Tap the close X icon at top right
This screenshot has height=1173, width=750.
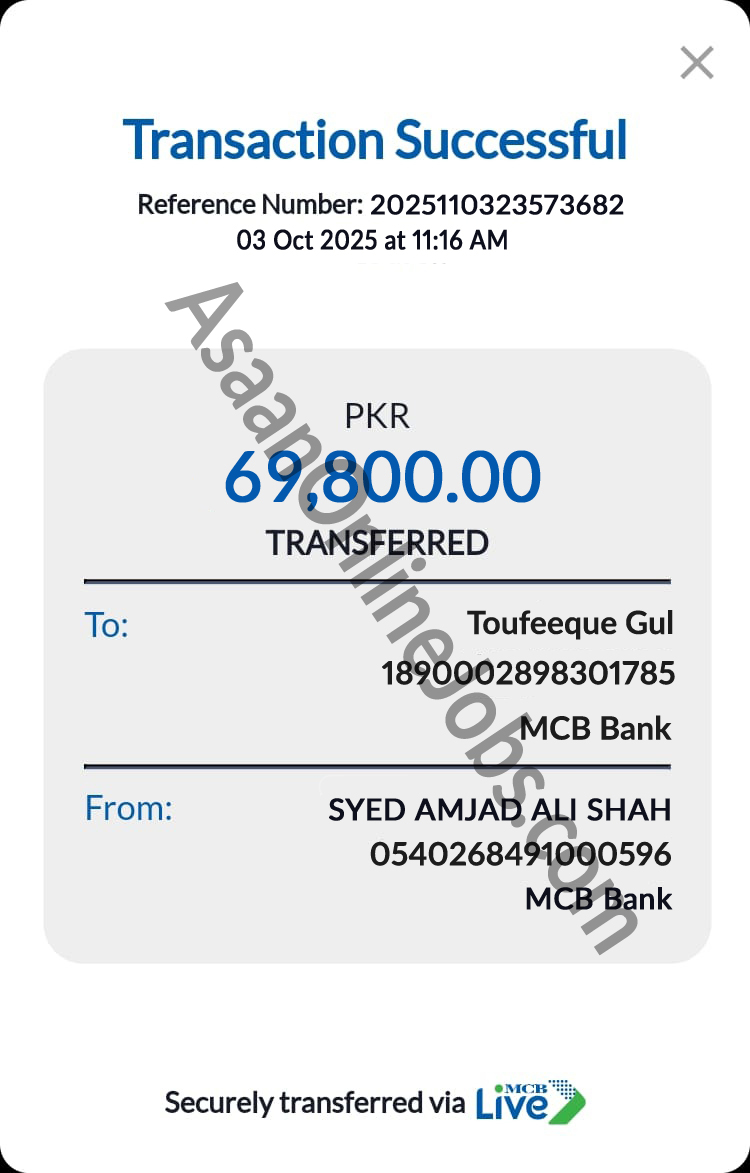click(x=697, y=62)
